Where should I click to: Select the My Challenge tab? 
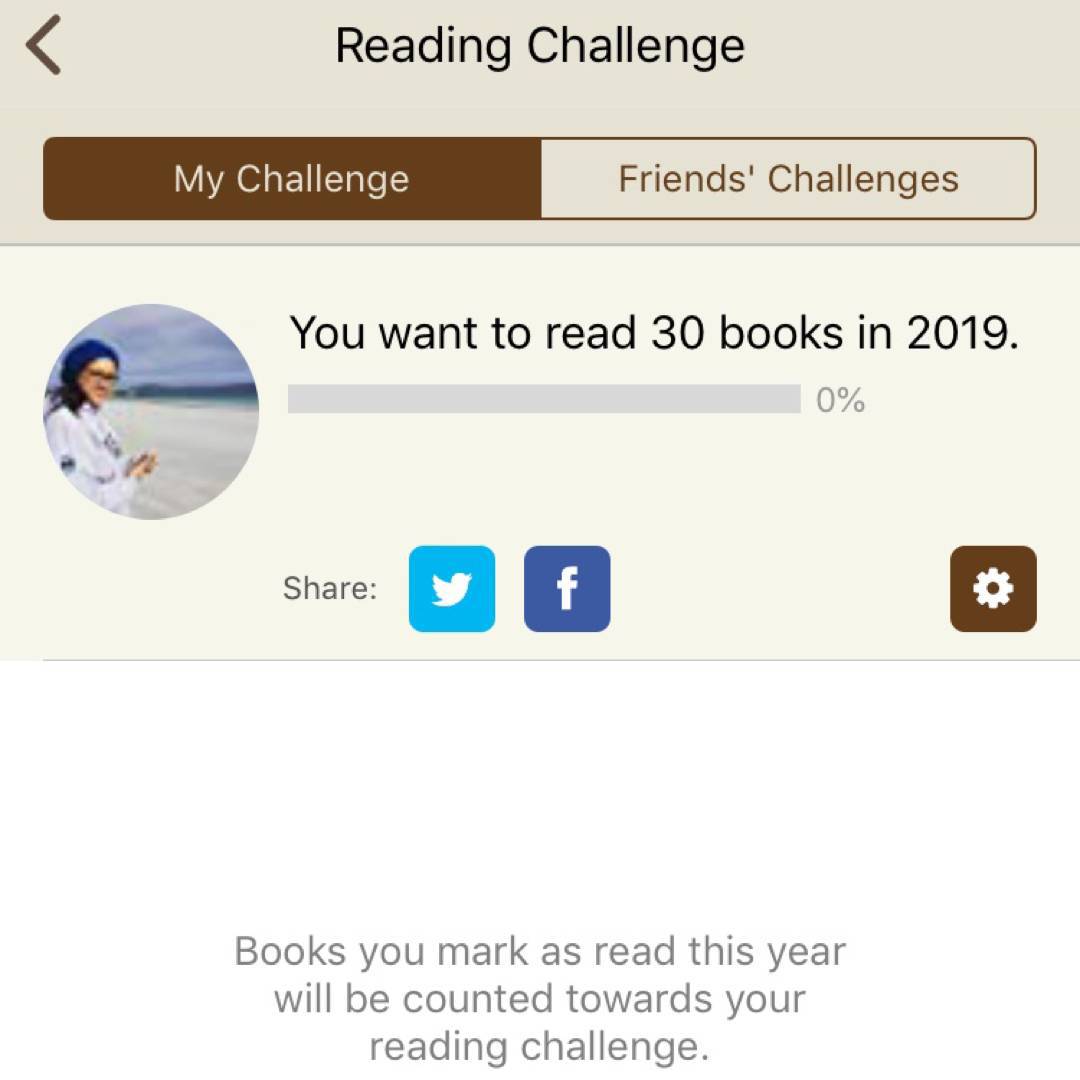292,179
